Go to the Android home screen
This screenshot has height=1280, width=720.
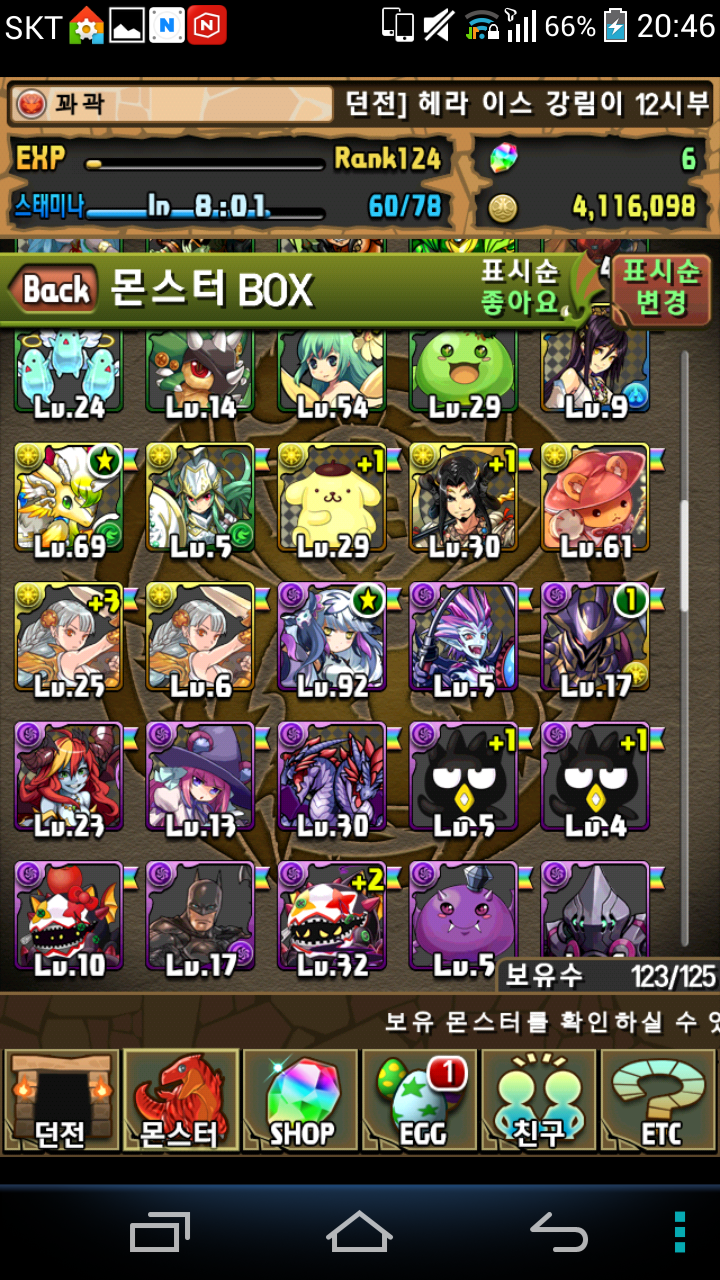click(359, 1231)
